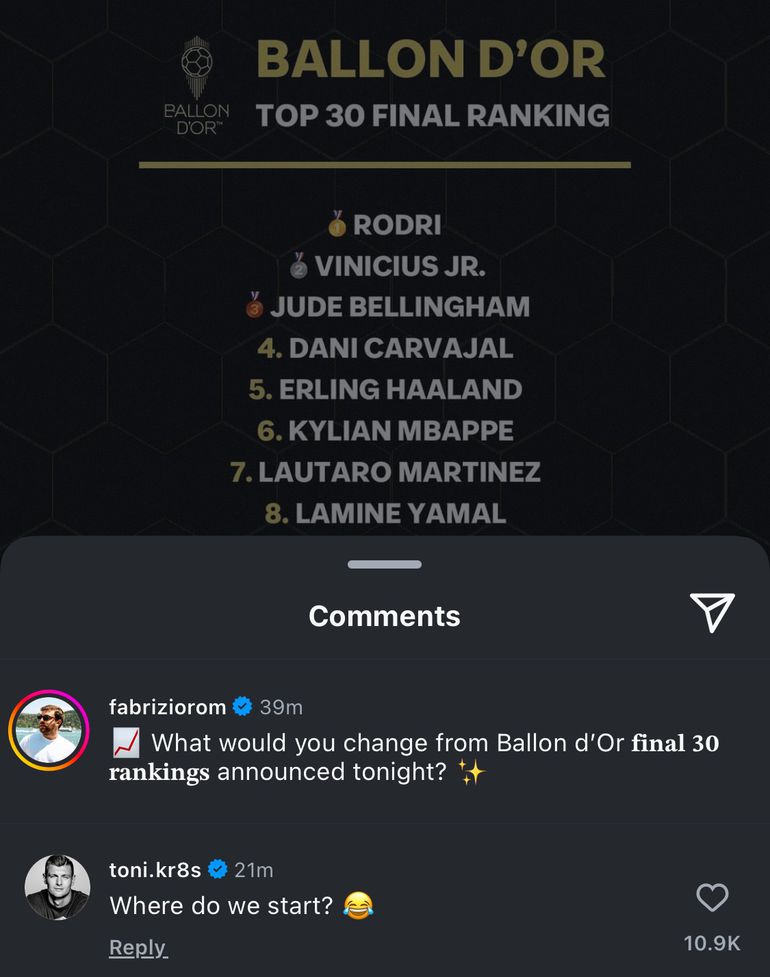The height and width of the screenshot is (977, 770).
Task: Open toni.kr8s username link
Action: (x=154, y=870)
